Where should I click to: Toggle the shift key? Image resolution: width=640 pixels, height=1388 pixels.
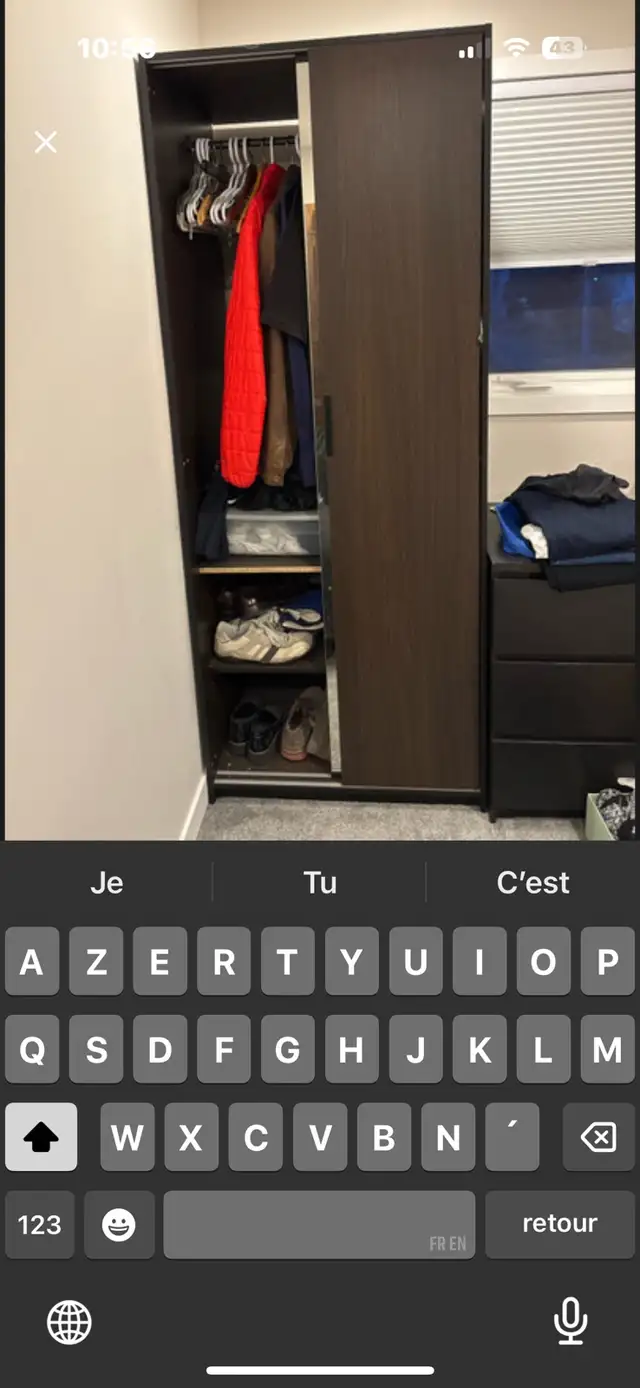[x=41, y=1137]
